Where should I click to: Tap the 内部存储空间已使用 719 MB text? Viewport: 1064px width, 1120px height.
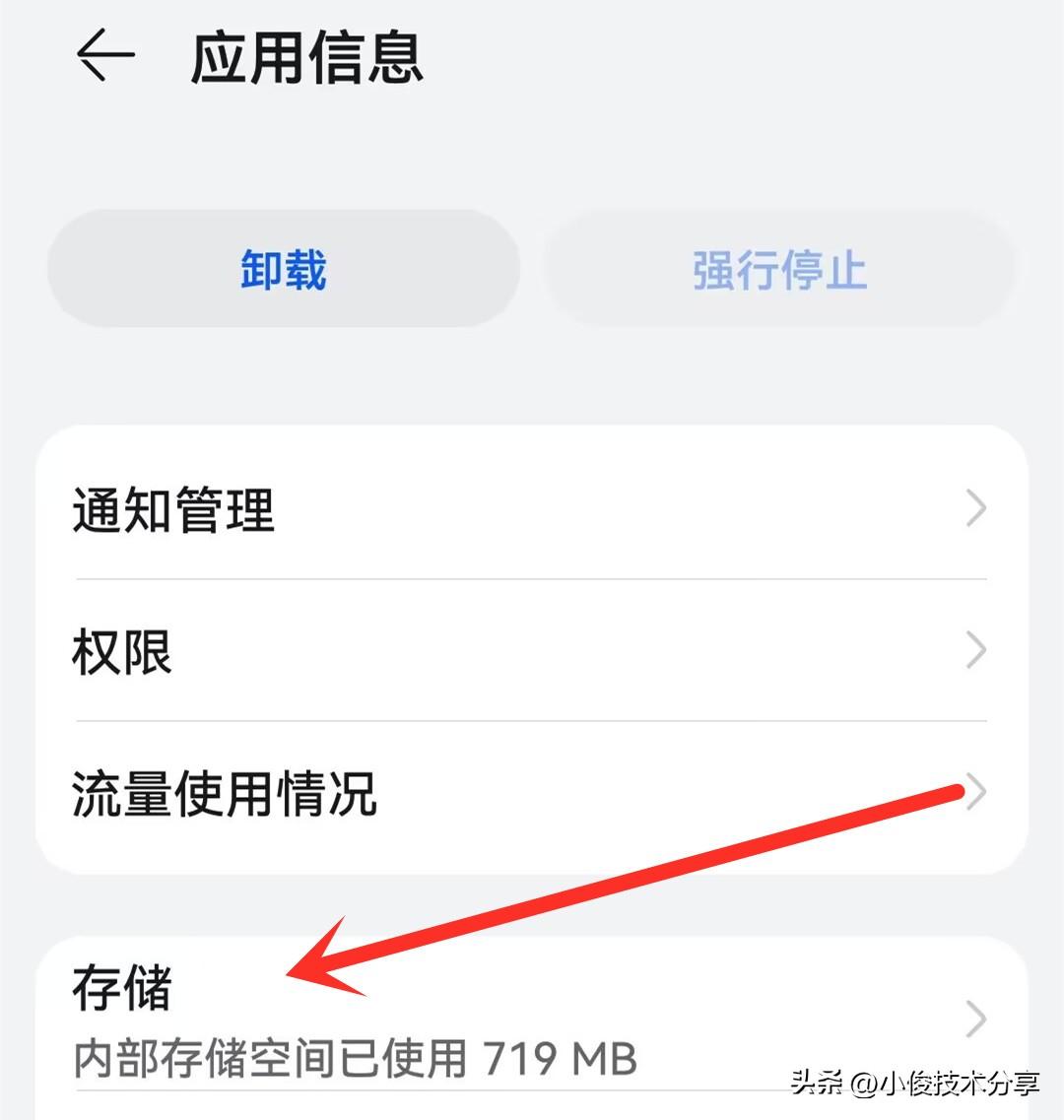(x=353, y=1060)
